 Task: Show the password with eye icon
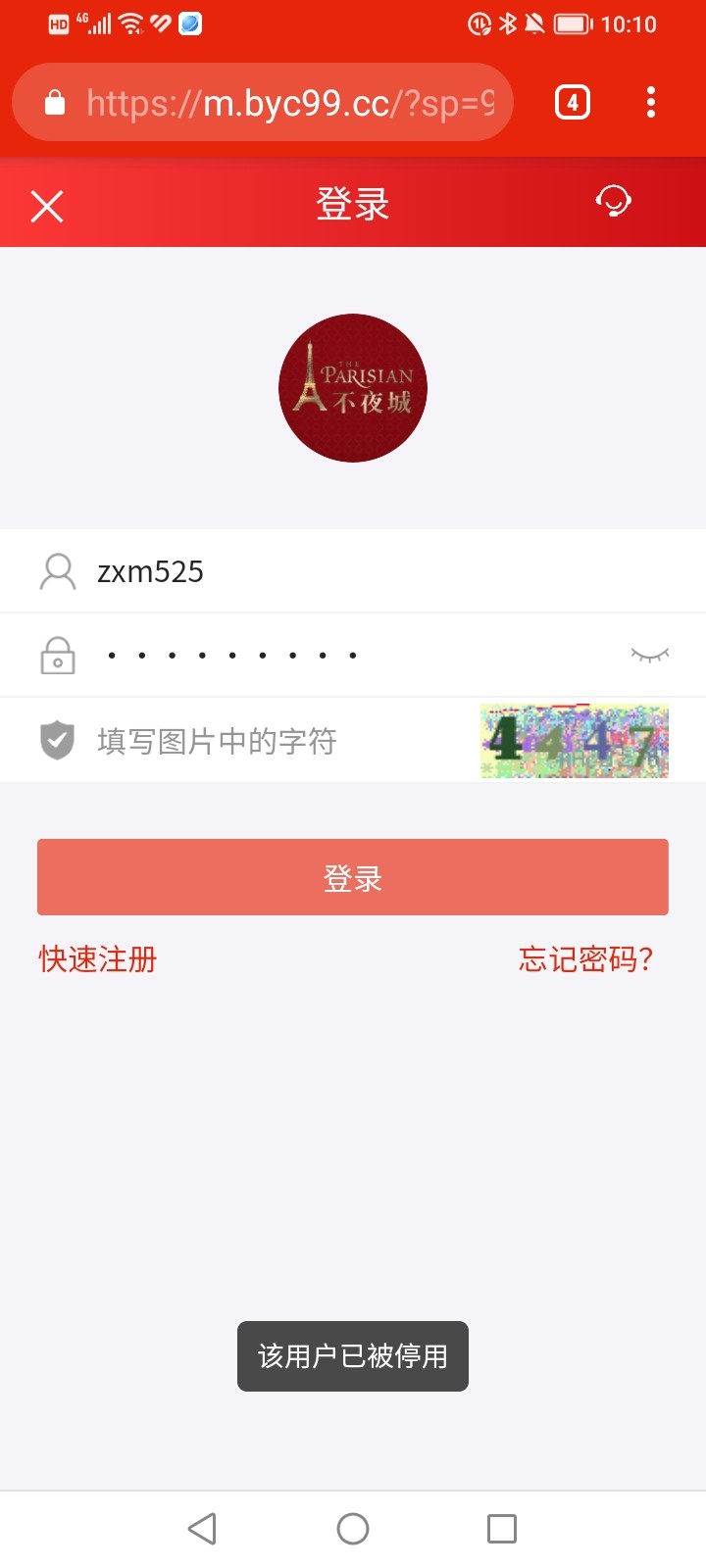(x=649, y=655)
